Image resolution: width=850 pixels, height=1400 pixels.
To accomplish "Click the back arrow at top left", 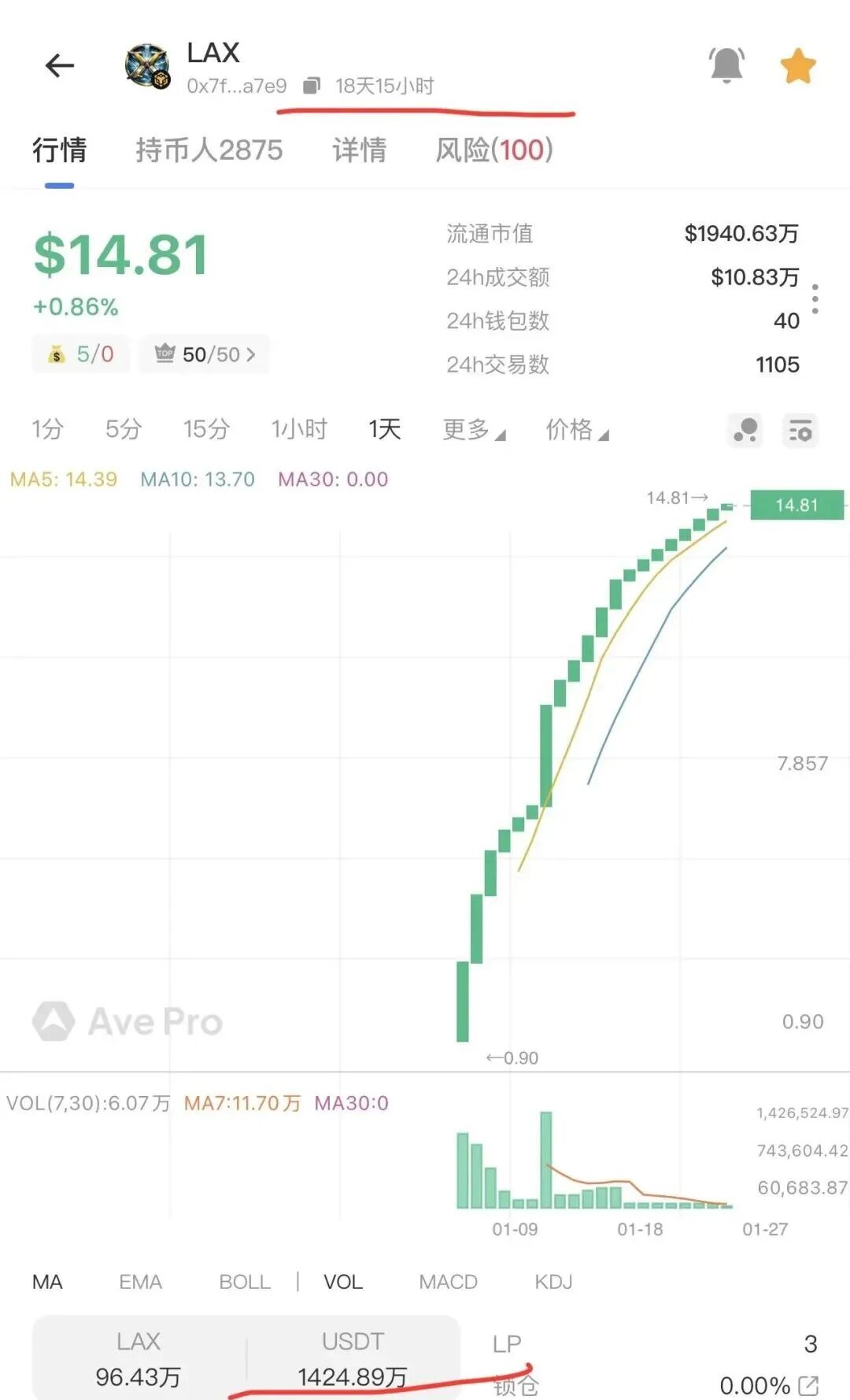I will [58, 65].
